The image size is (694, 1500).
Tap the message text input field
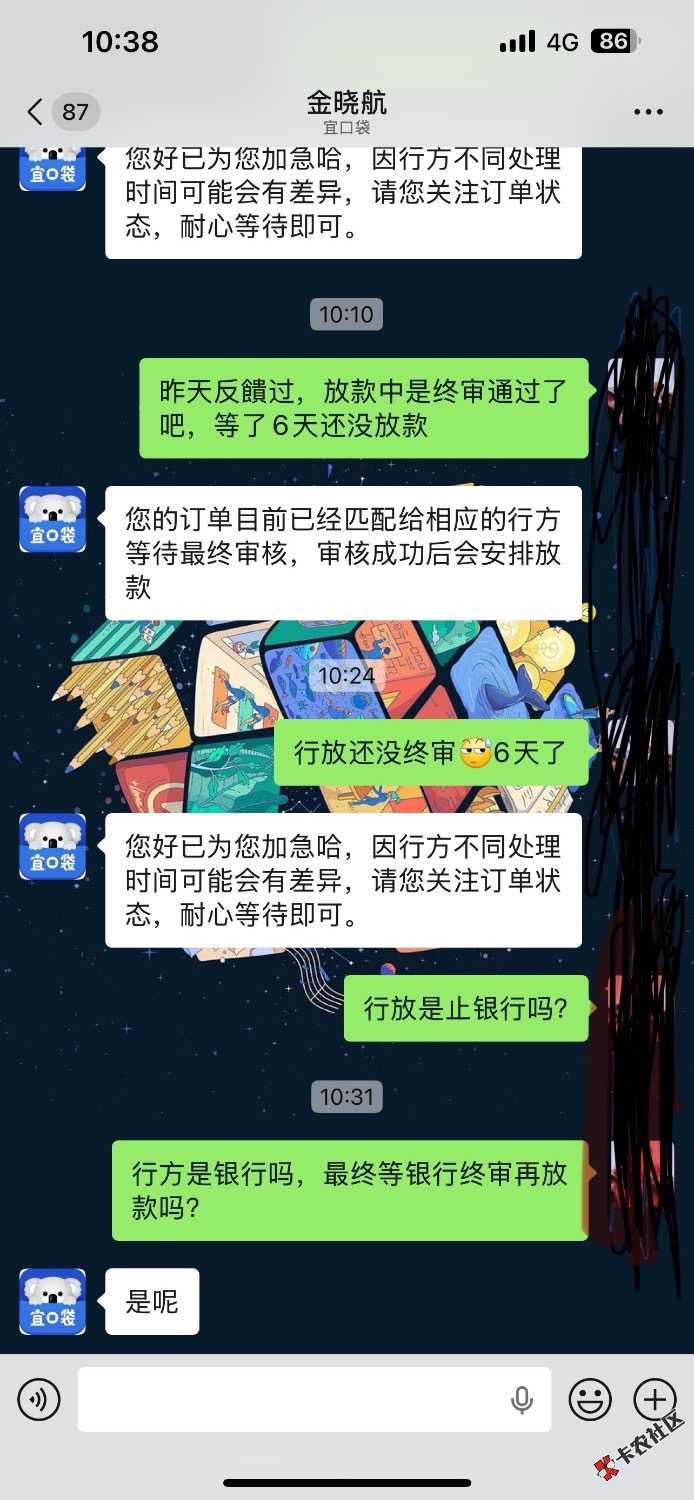coord(290,1399)
